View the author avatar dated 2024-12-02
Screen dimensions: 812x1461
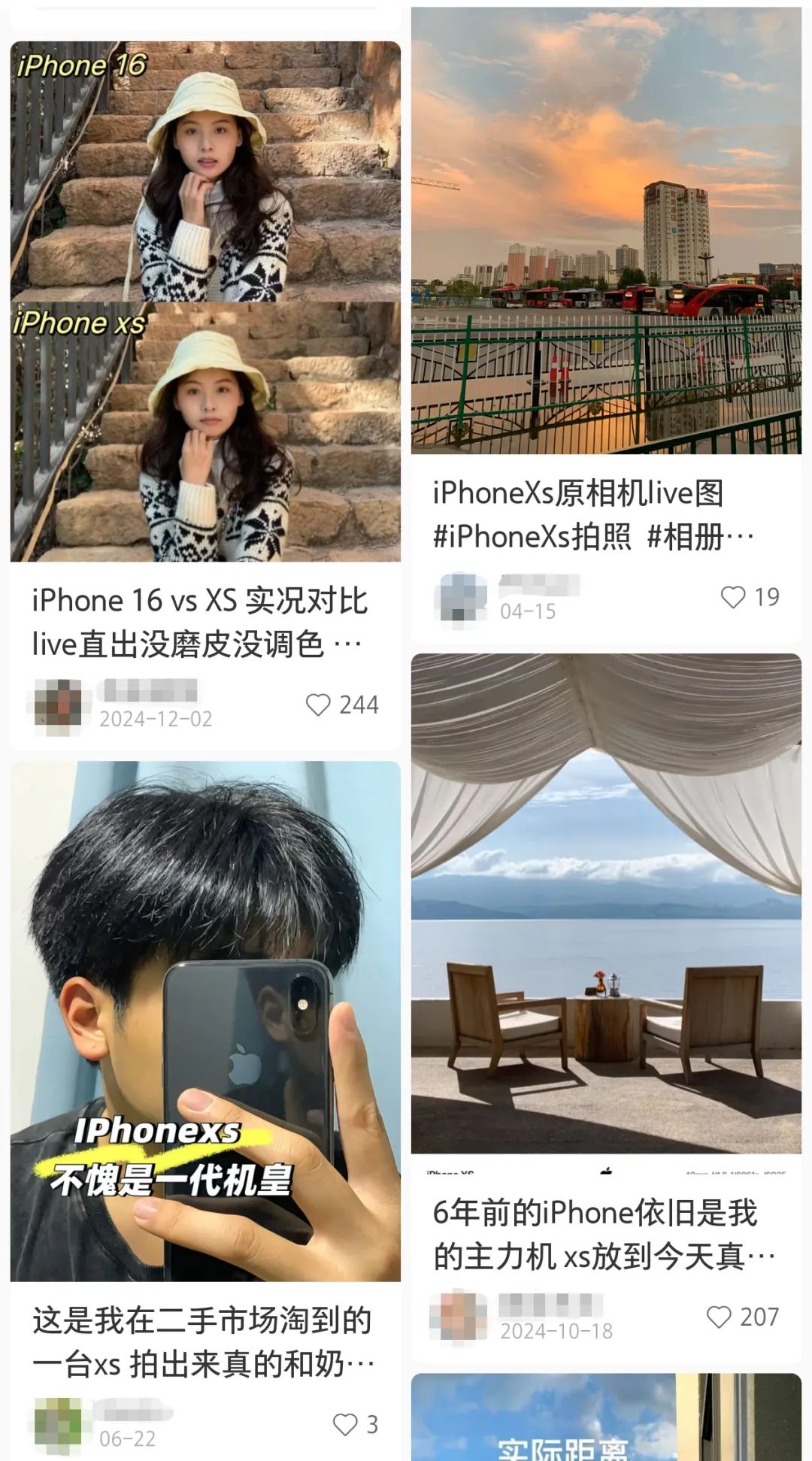click(x=59, y=706)
